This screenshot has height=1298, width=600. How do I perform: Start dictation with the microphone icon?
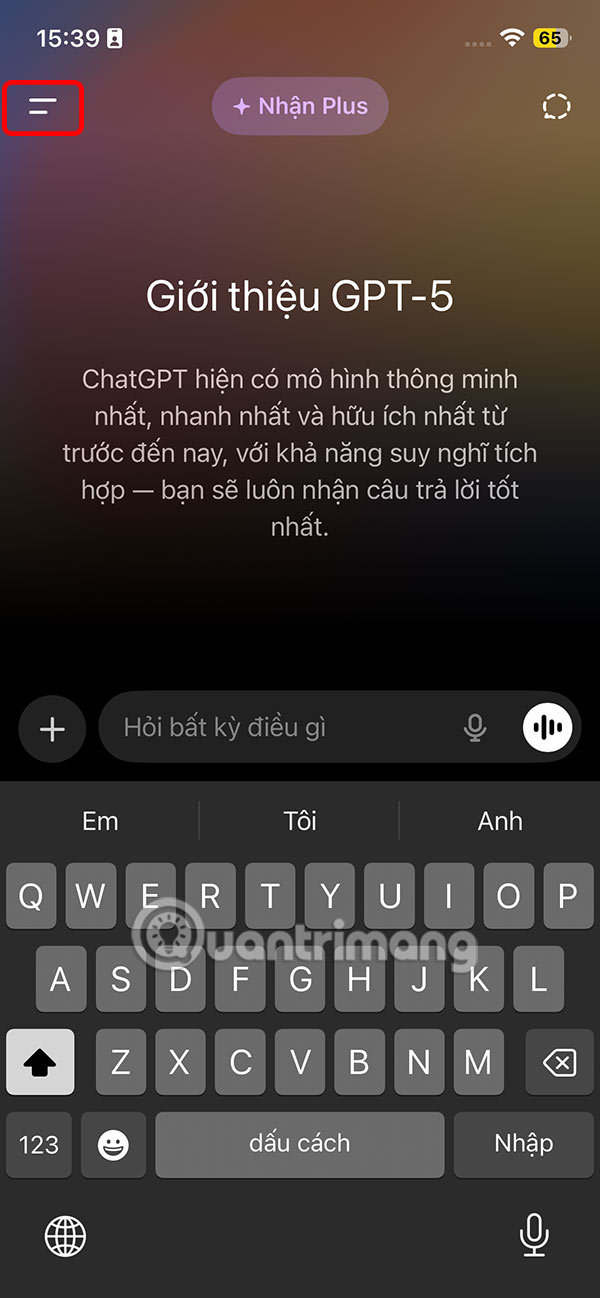coord(476,728)
